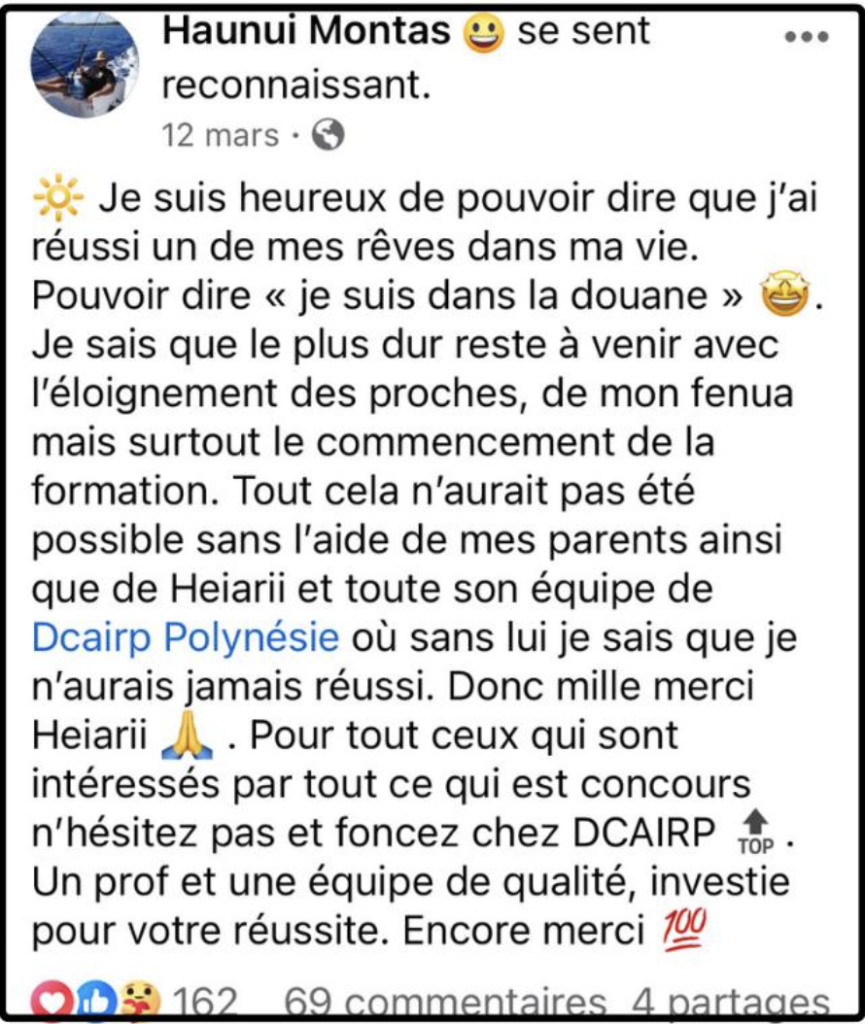View the 4 partages
Viewport: 865px width, 1024px height.
coord(730,1002)
